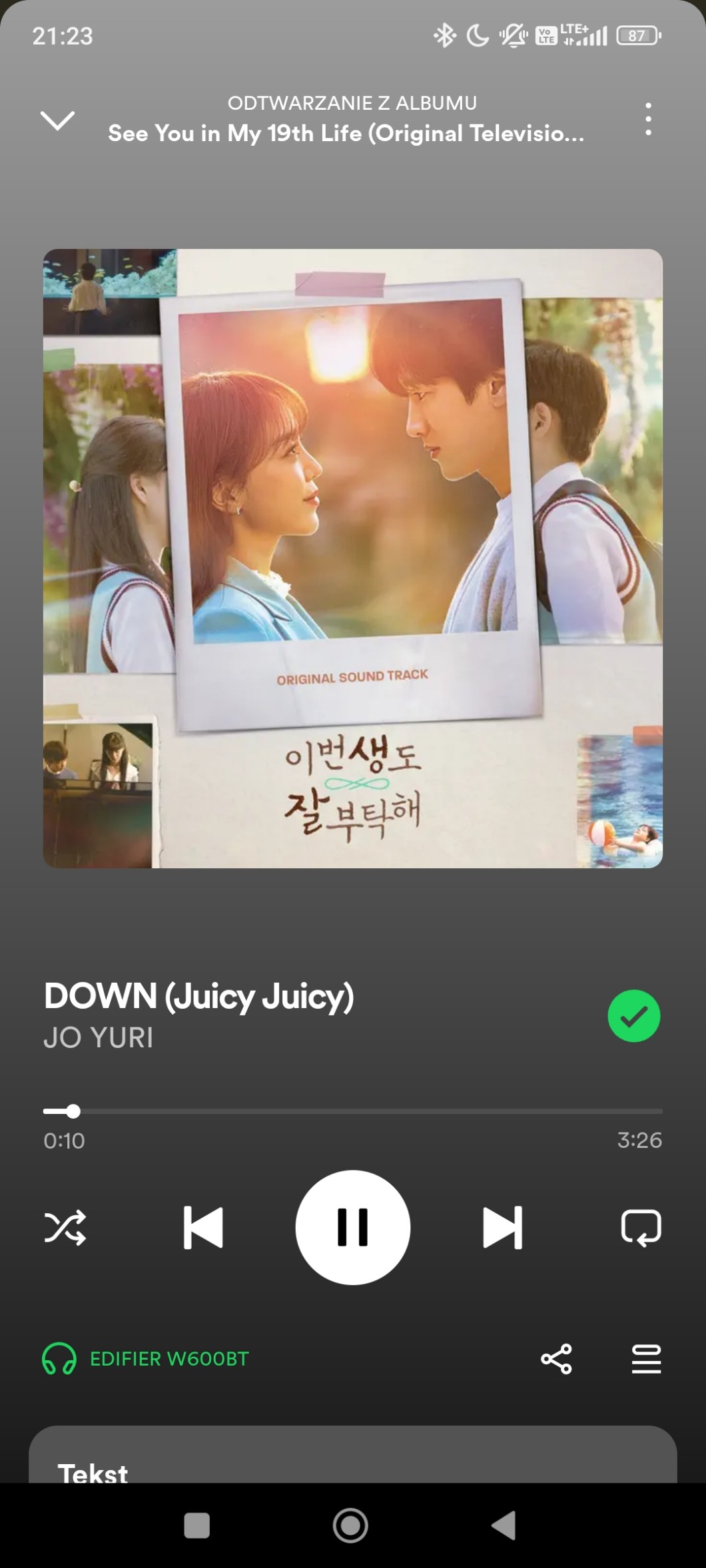The height and width of the screenshot is (1568, 706).
Task: Go back using system navigation
Action: point(504,1525)
